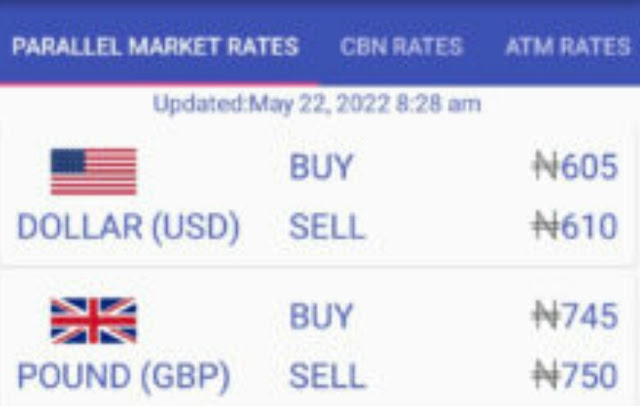The image size is (640, 406).
Task: Open the Parallel Market Rates tab
Action: [x=155, y=46]
